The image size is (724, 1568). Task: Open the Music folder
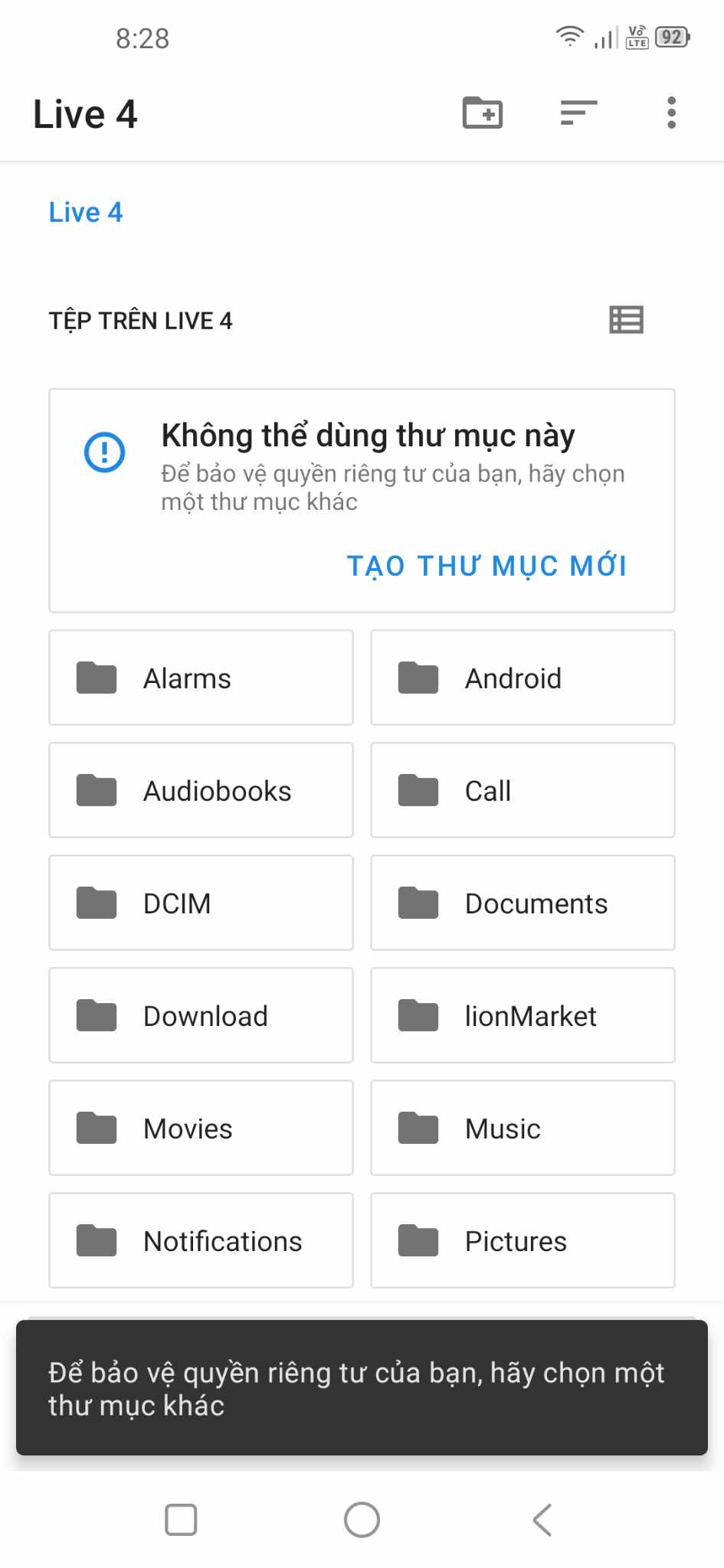523,1128
